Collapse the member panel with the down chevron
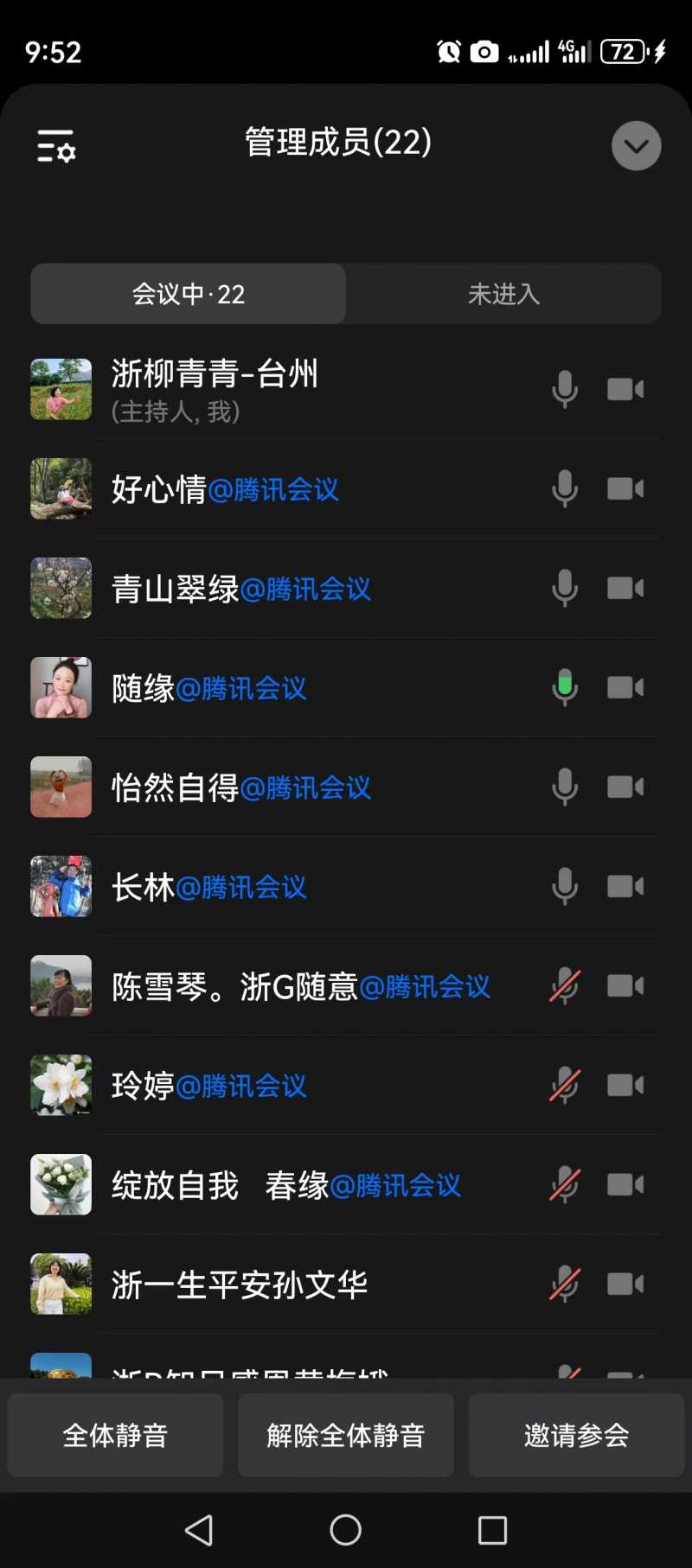Viewport: 692px width, 1568px height. coord(636,146)
